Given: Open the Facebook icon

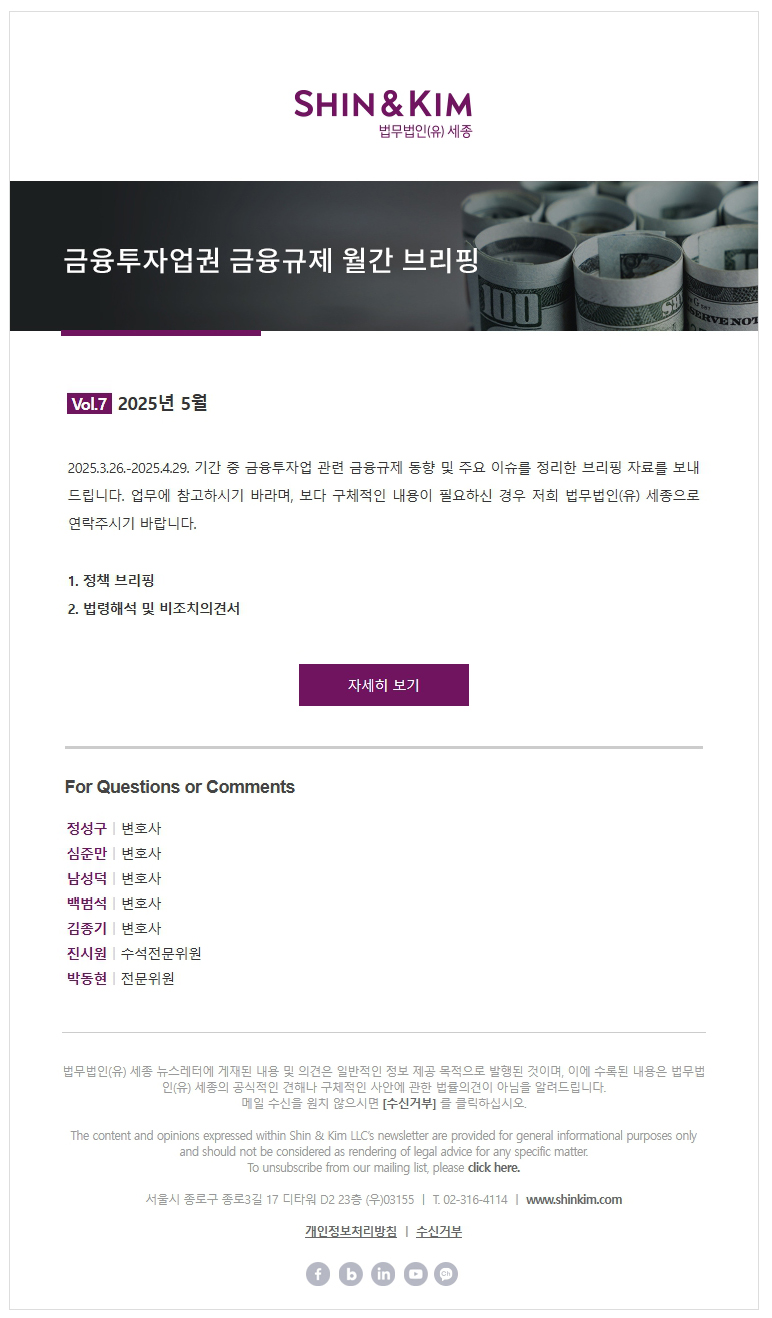Looking at the screenshot, I should (318, 1274).
